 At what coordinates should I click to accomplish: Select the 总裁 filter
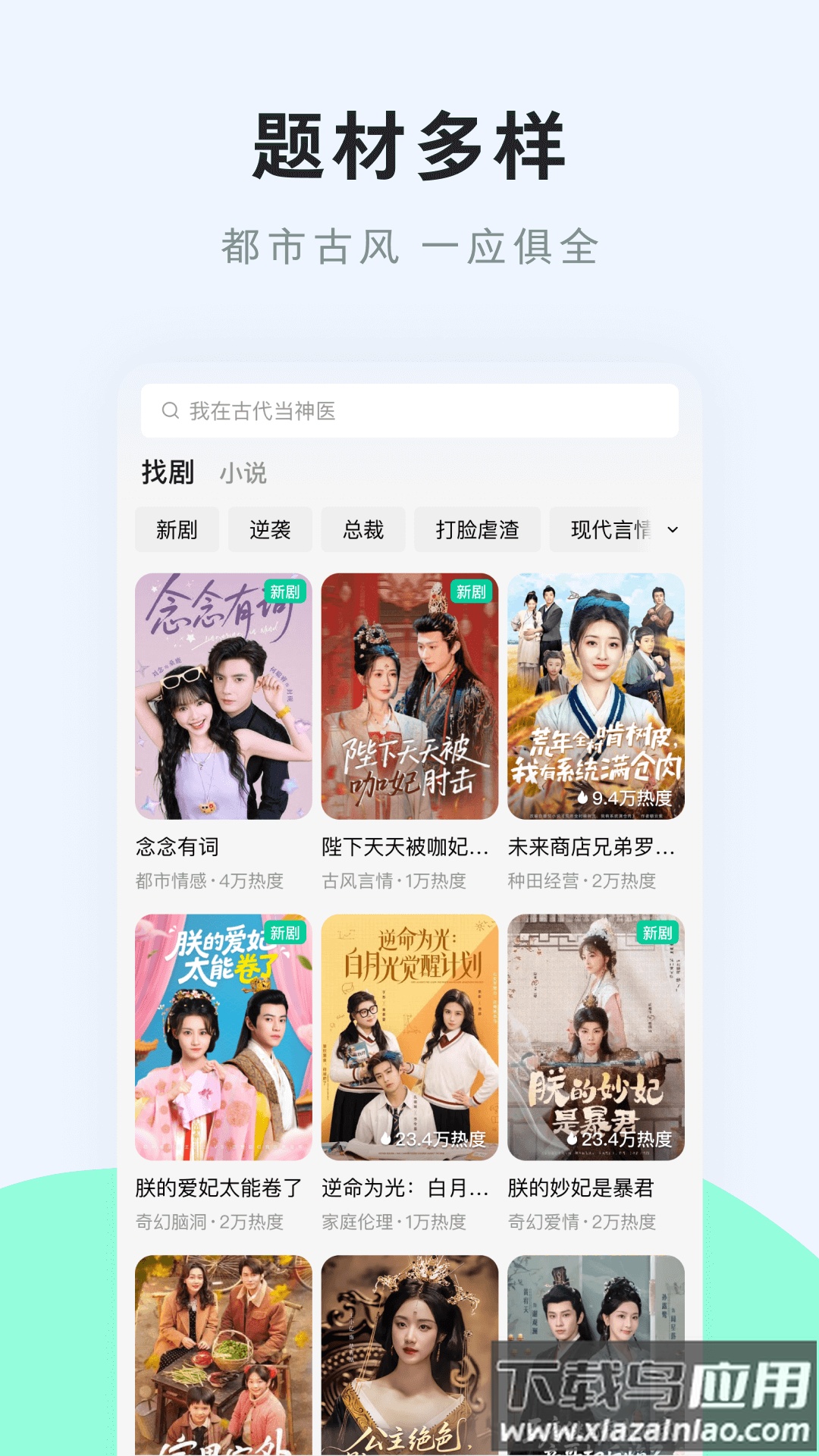pyautogui.click(x=362, y=531)
